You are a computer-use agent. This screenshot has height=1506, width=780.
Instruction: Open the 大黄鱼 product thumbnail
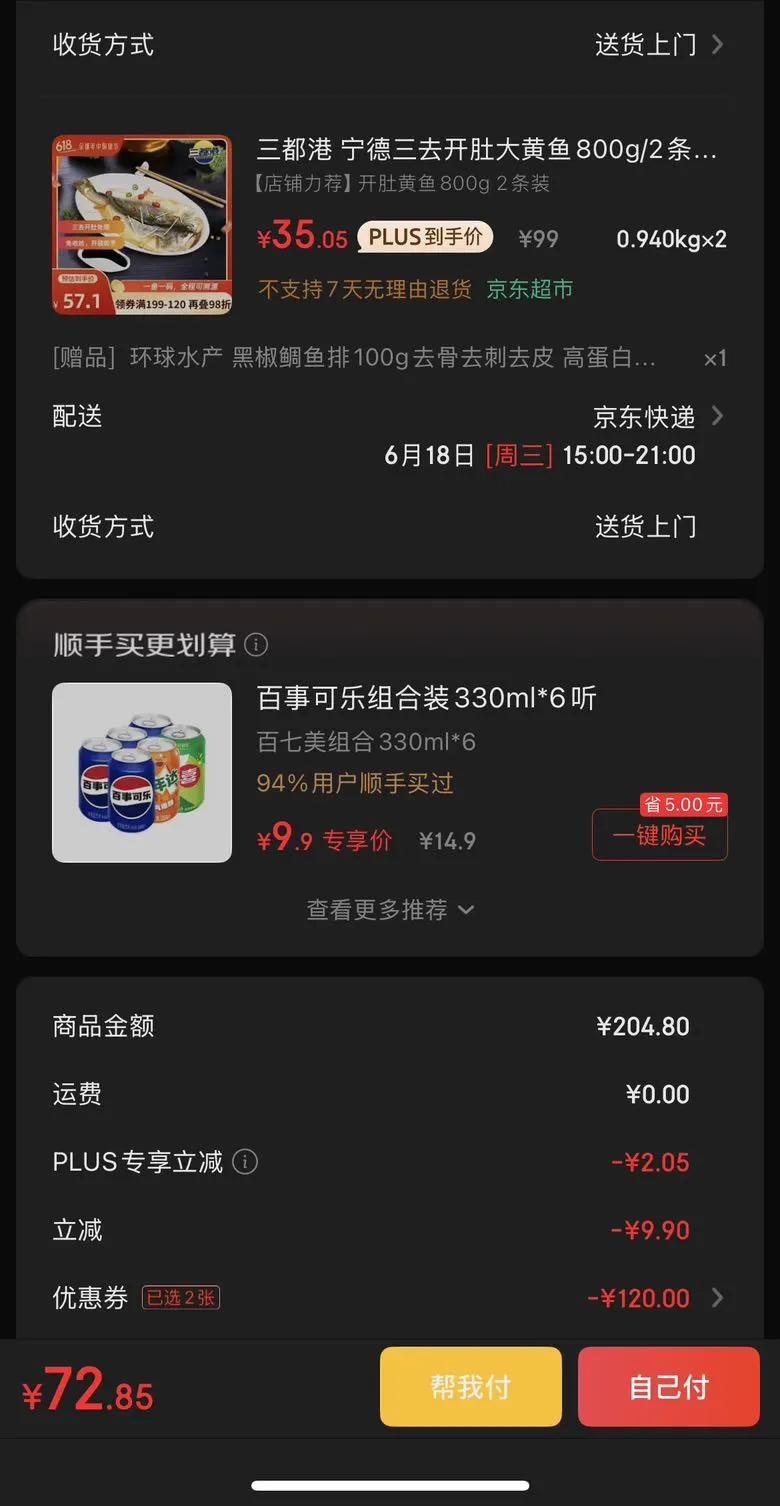point(142,225)
